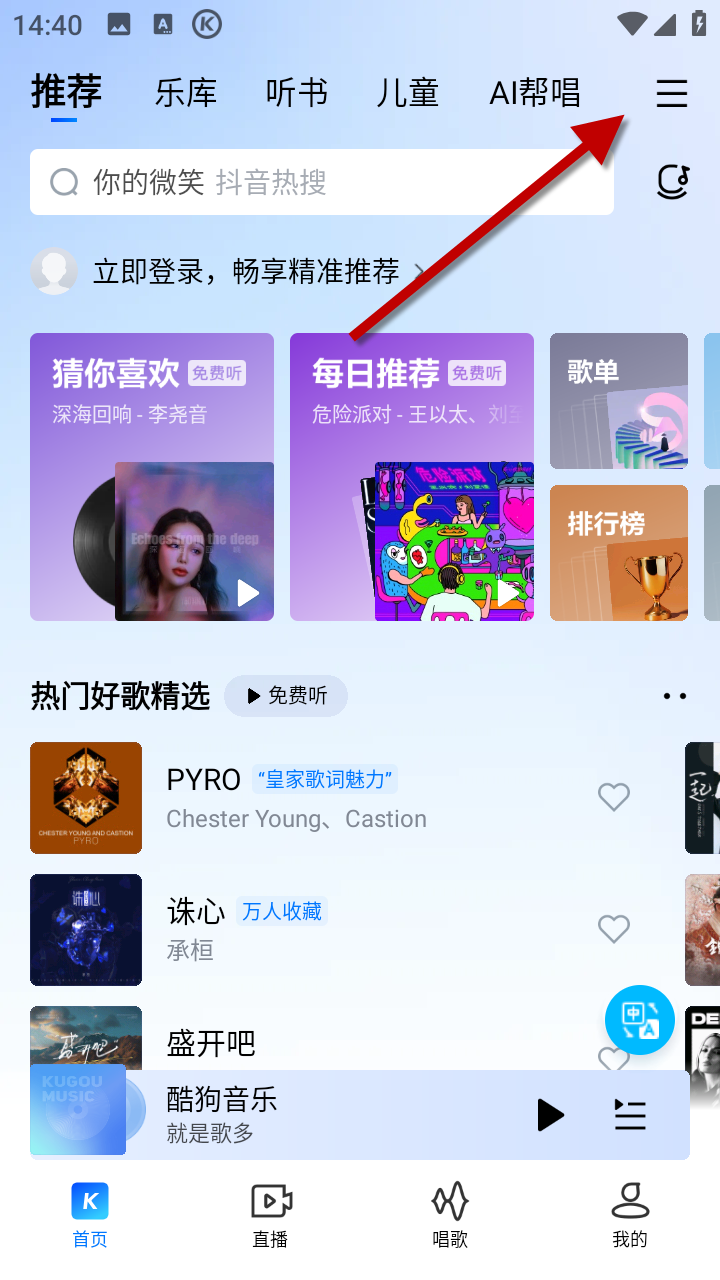Open more options for 热门好歌精选
The height and width of the screenshot is (1280, 720).
coord(675,696)
